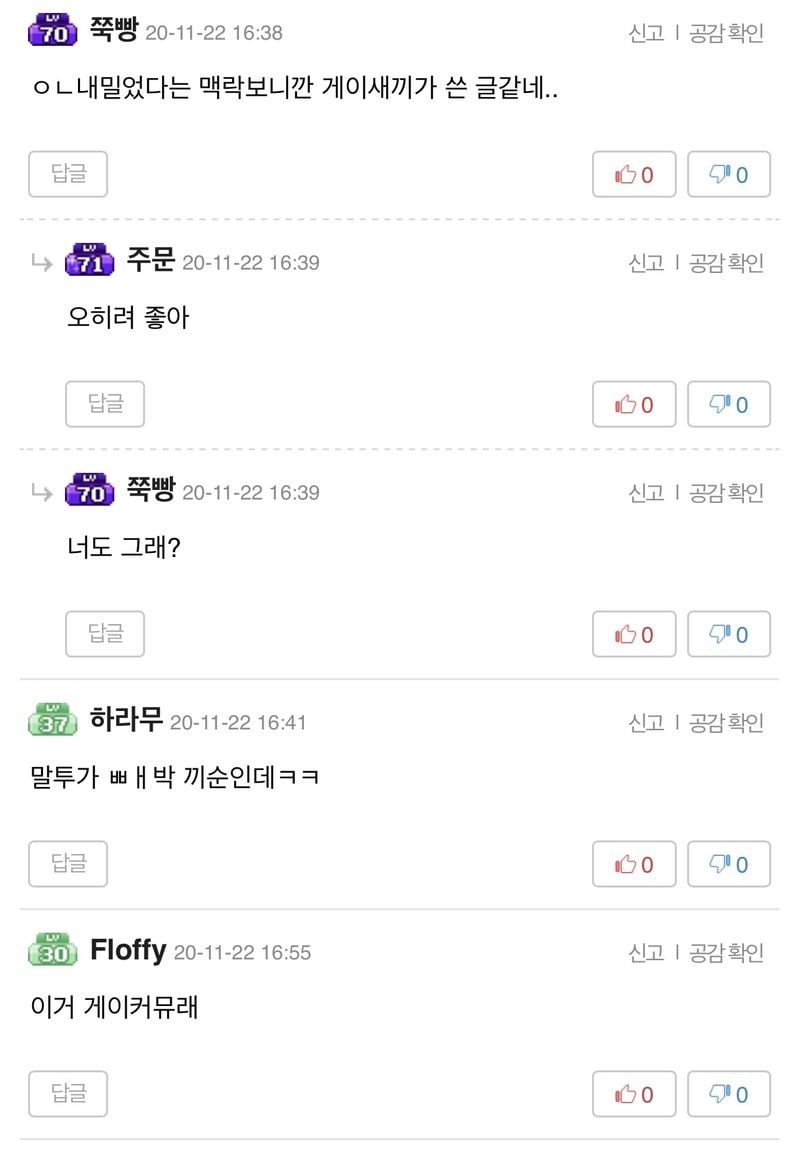This screenshot has width=800, height=1151.
Task: View 공감확인 on Floffy's comment
Action: pyautogui.click(x=727, y=953)
